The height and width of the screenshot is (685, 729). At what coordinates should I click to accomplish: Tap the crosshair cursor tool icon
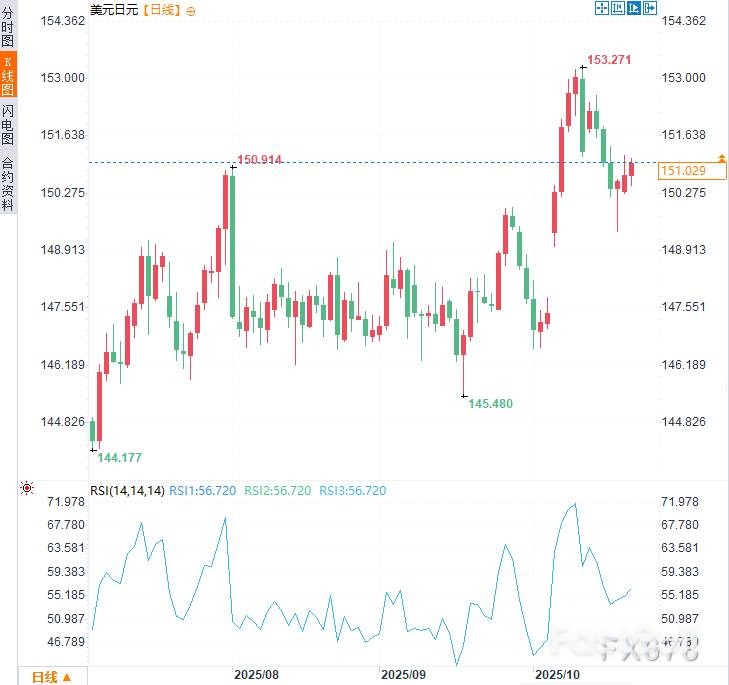602,9
